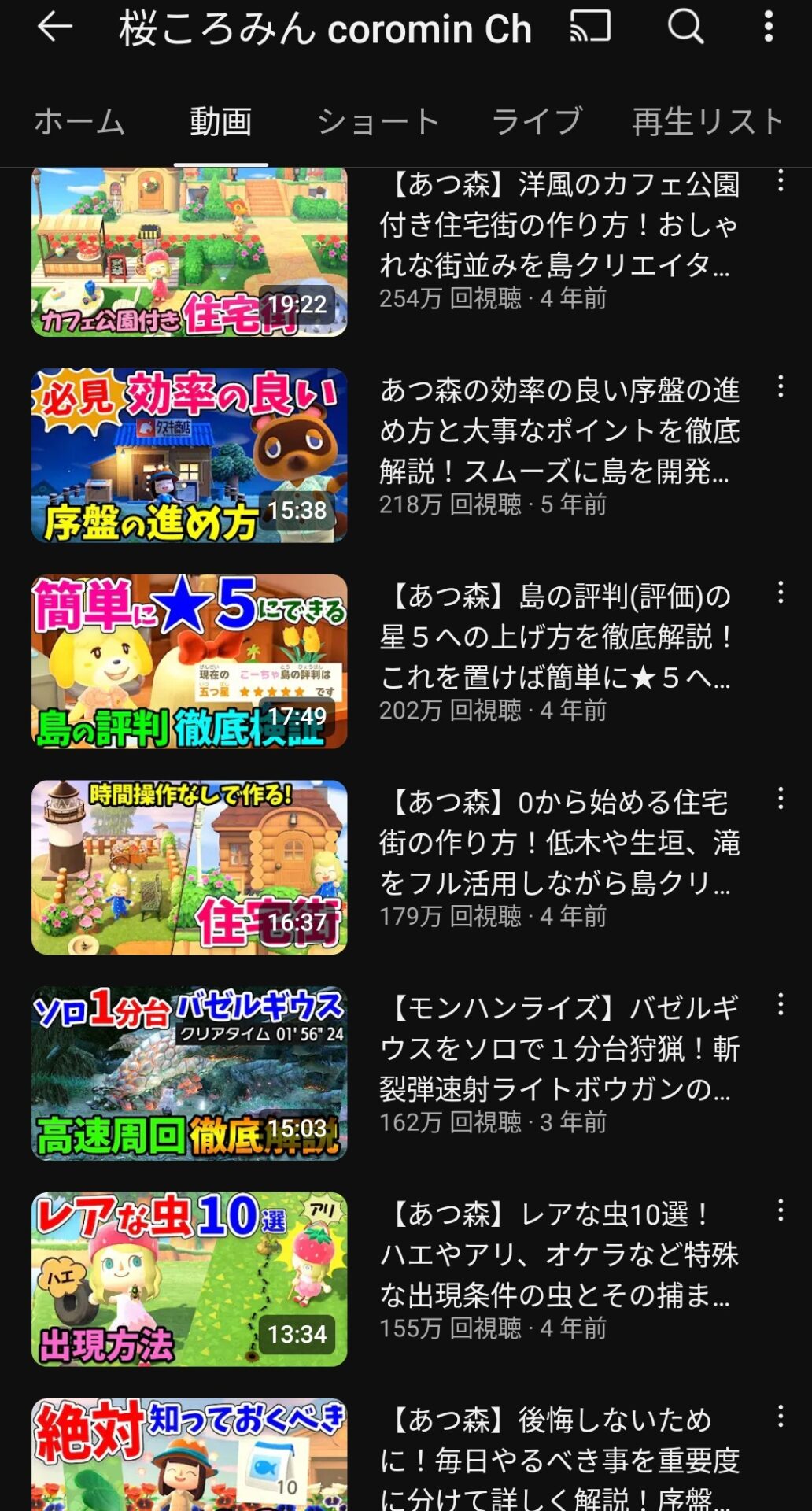
Task: Play the モンハンライズ バゼルギウス video
Action: [x=189, y=1073]
